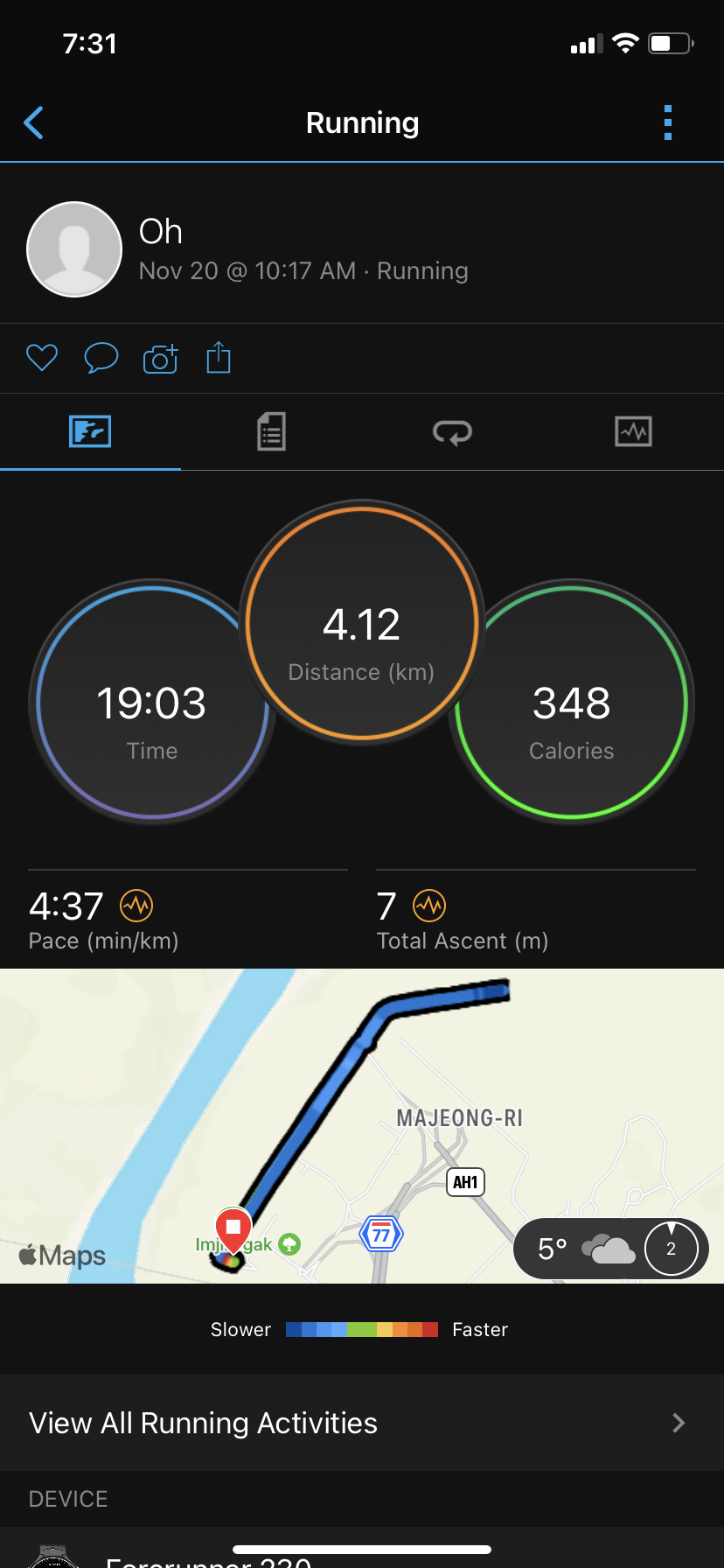This screenshot has width=724, height=1568.
Task: Share this running activity
Action: point(219,358)
